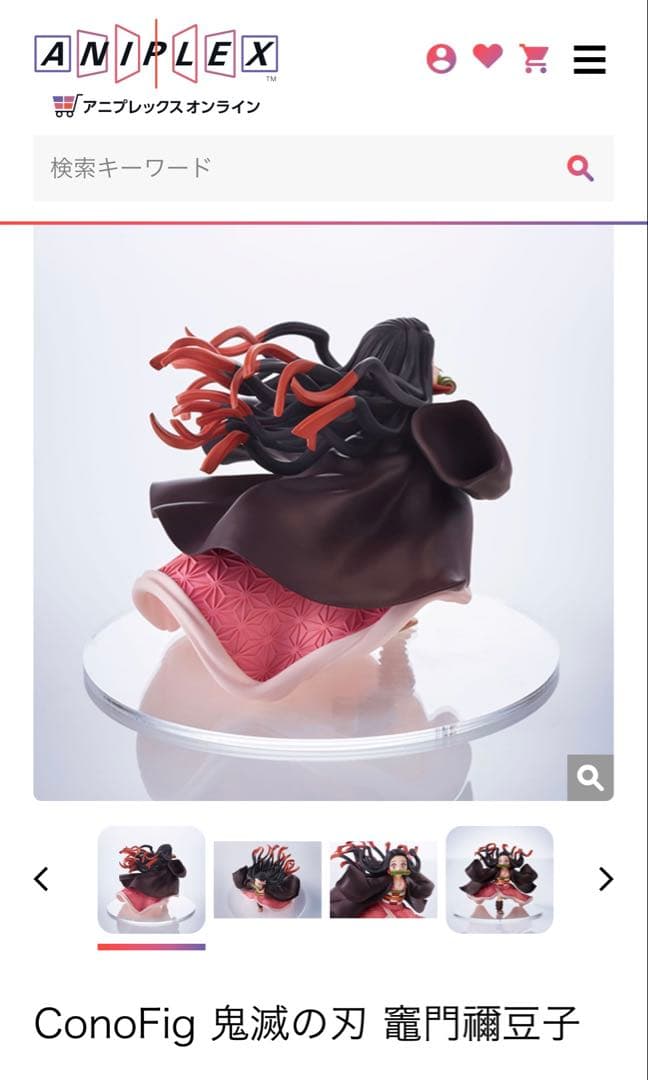Select the fourth thumbnail, full front view
The image size is (648, 1080).
pos(499,879)
